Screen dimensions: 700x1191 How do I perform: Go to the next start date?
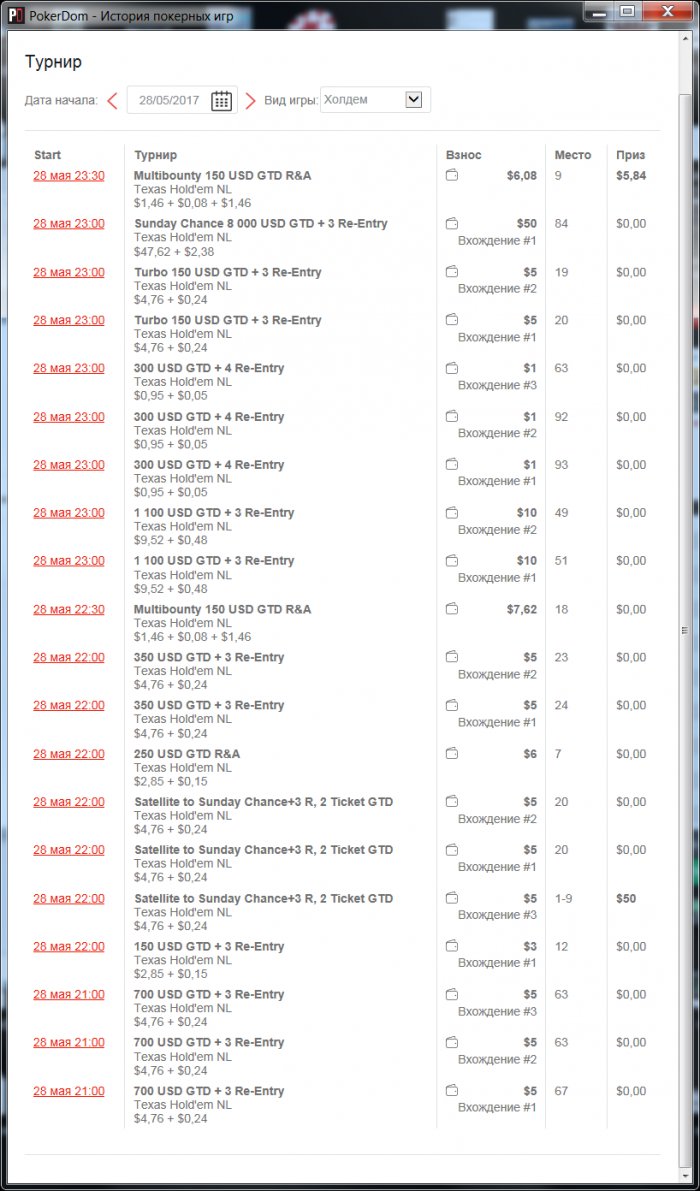(x=251, y=101)
